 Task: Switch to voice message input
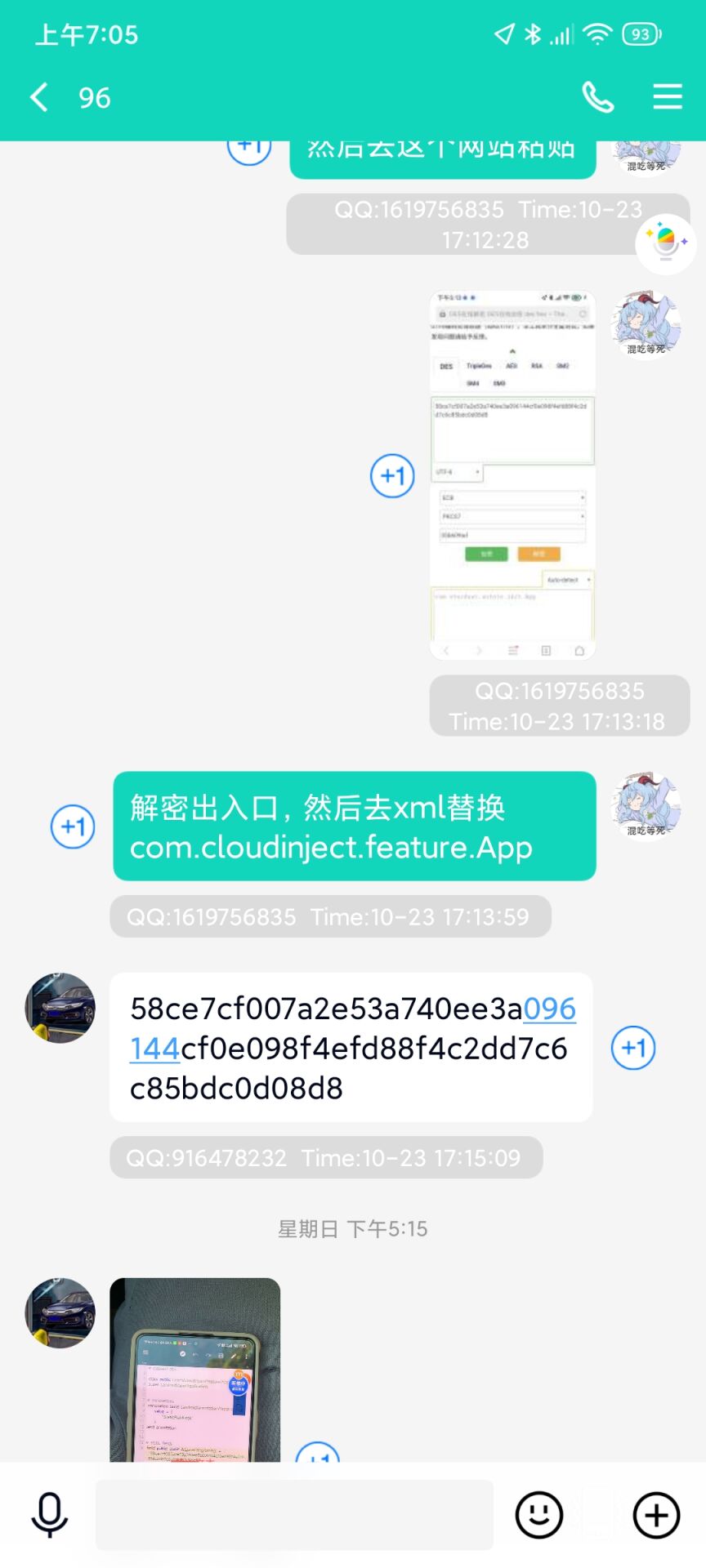pyautogui.click(x=49, y=1515)
